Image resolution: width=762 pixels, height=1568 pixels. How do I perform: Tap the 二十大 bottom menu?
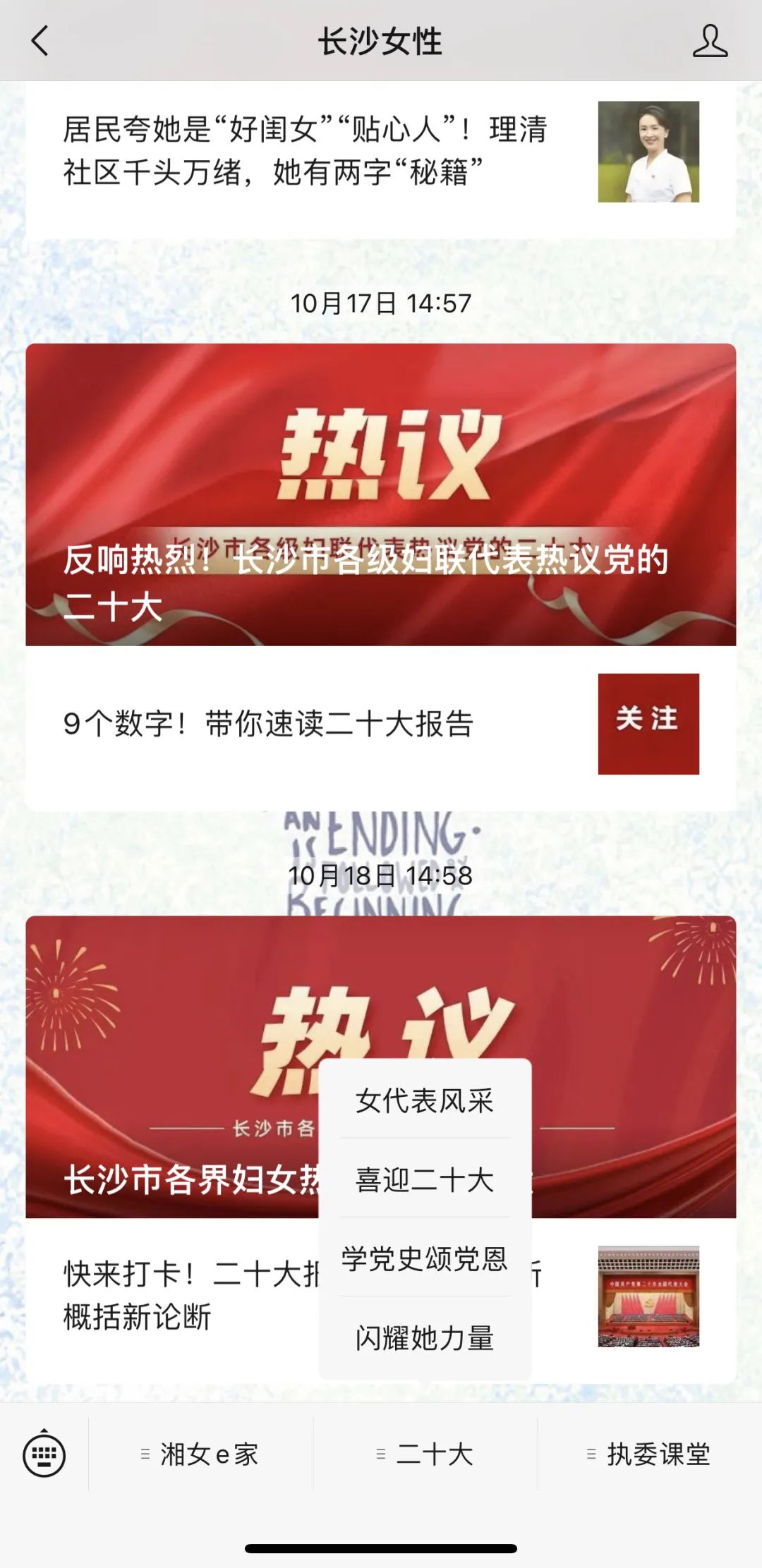(425, 1454)
